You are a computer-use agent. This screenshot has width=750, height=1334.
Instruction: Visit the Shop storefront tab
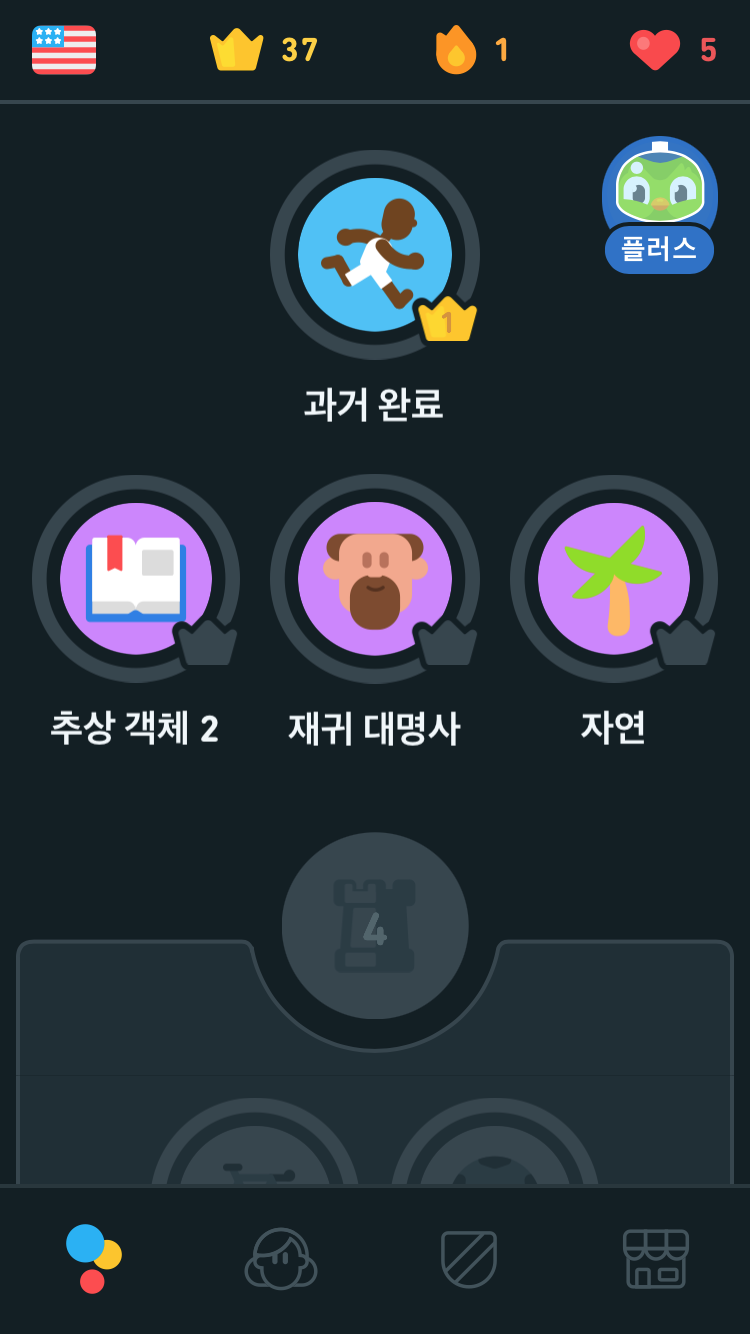click(656, 1259)
